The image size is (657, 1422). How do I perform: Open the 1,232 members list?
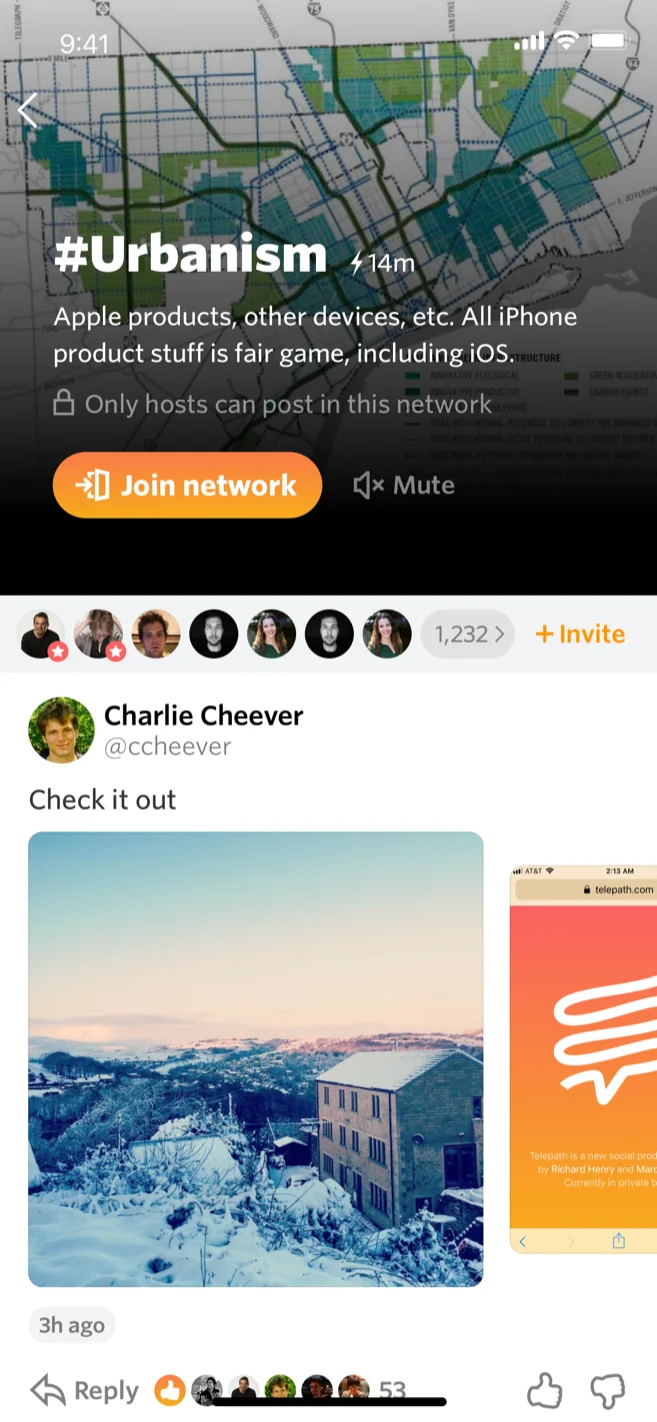click(x=467, y=634)
